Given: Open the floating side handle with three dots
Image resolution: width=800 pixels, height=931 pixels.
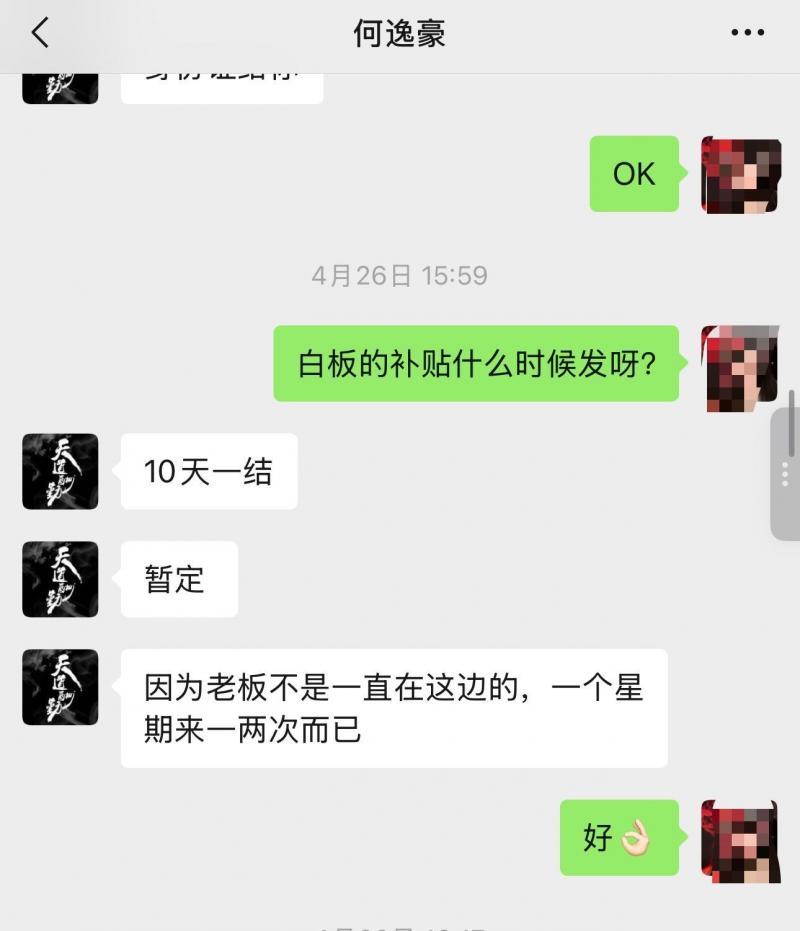Looking at the screenshot, I should [786, 474].
